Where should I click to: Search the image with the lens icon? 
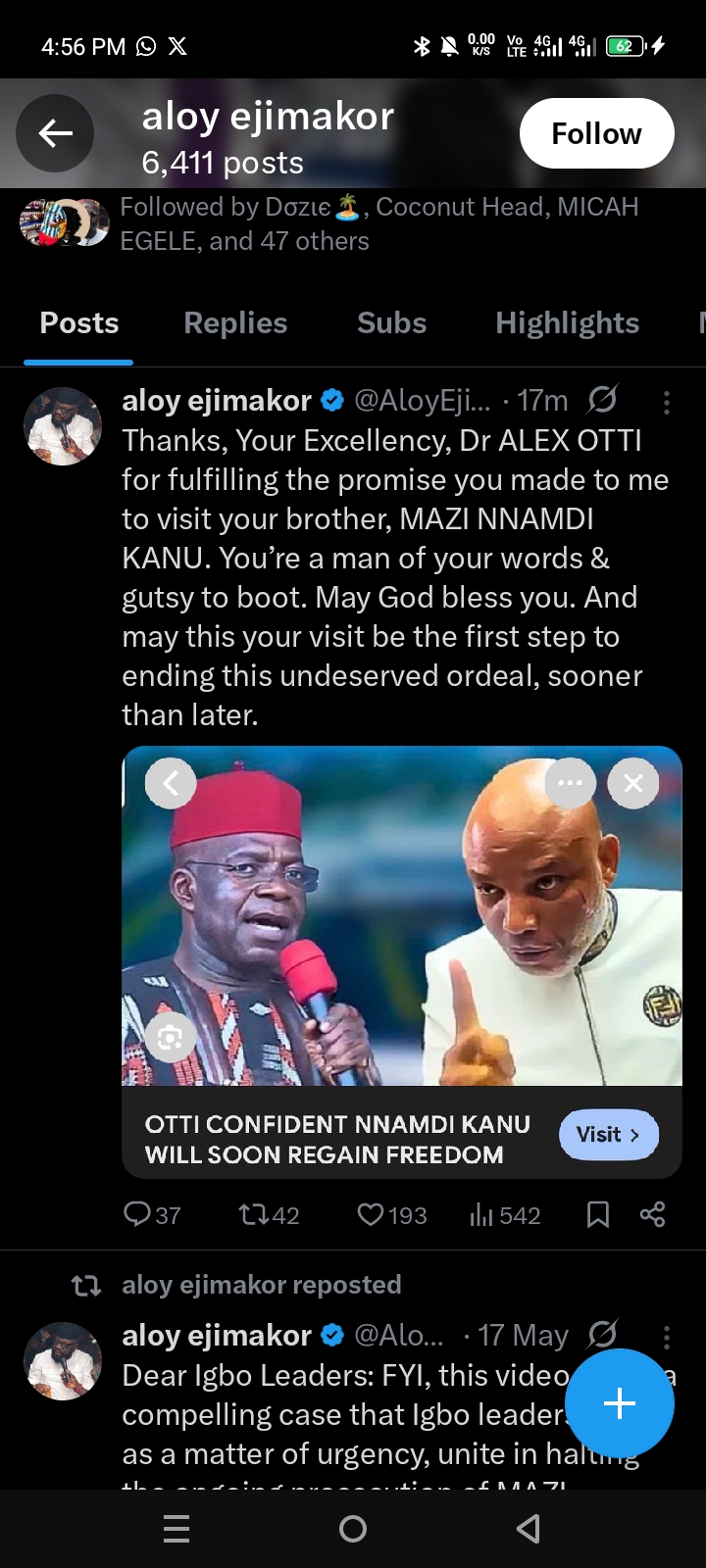(171, 1038)
